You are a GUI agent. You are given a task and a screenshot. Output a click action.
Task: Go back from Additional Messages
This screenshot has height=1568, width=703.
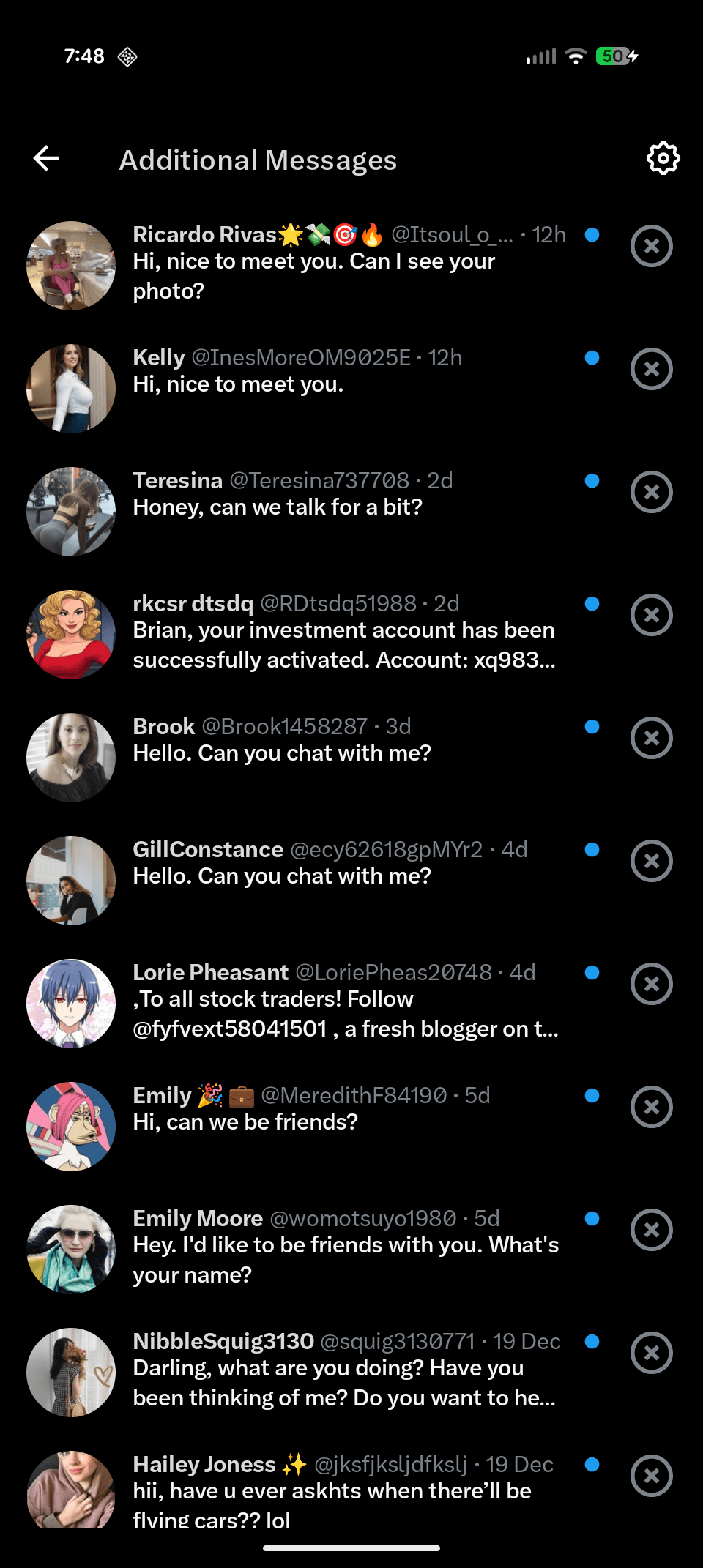click(47, 158)
